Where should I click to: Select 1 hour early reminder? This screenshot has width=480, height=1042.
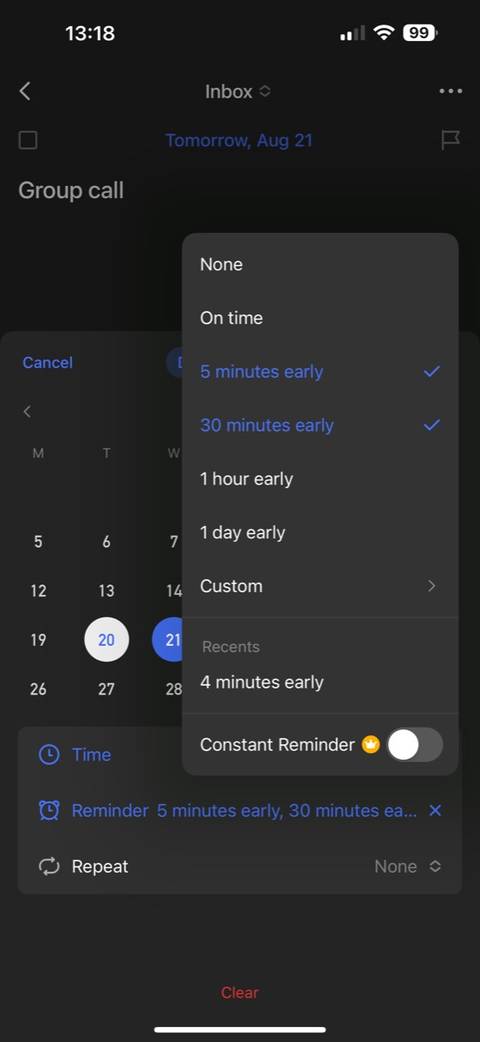pos(320,479)
